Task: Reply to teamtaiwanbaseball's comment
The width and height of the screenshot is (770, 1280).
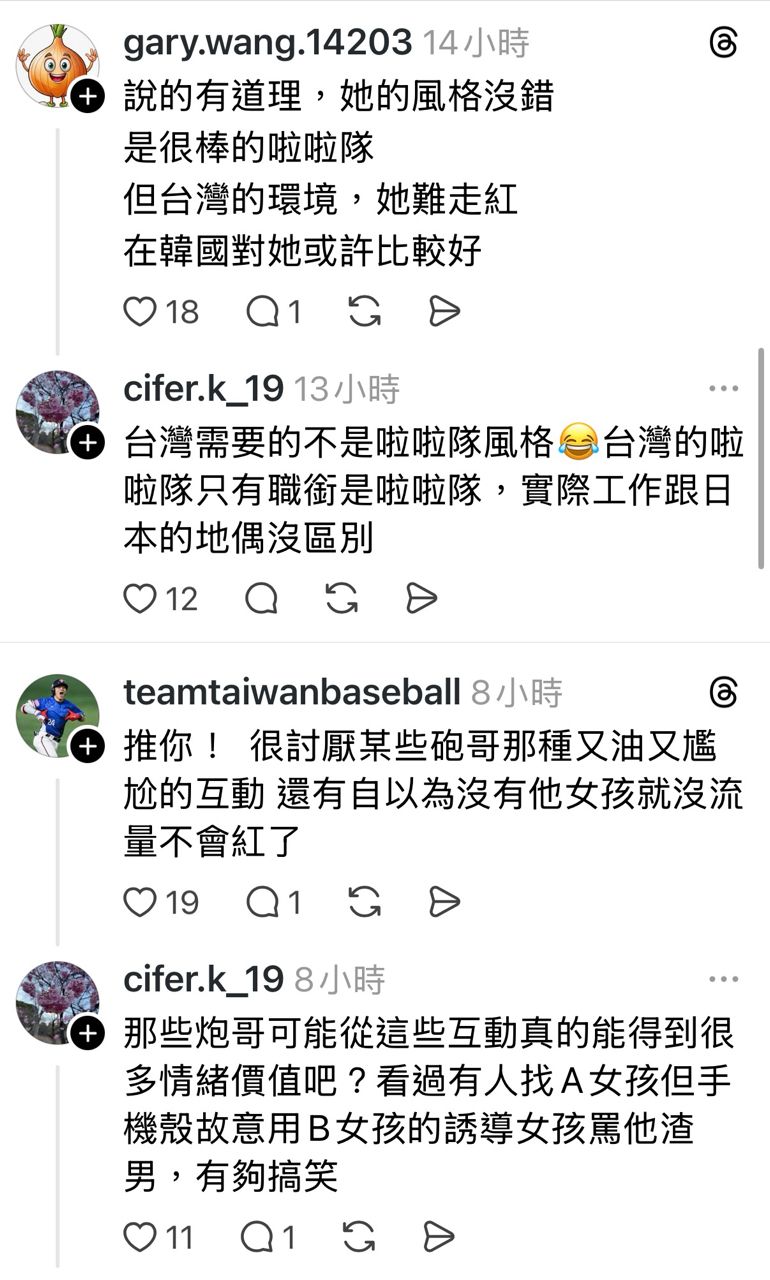Action: [264, 902]
